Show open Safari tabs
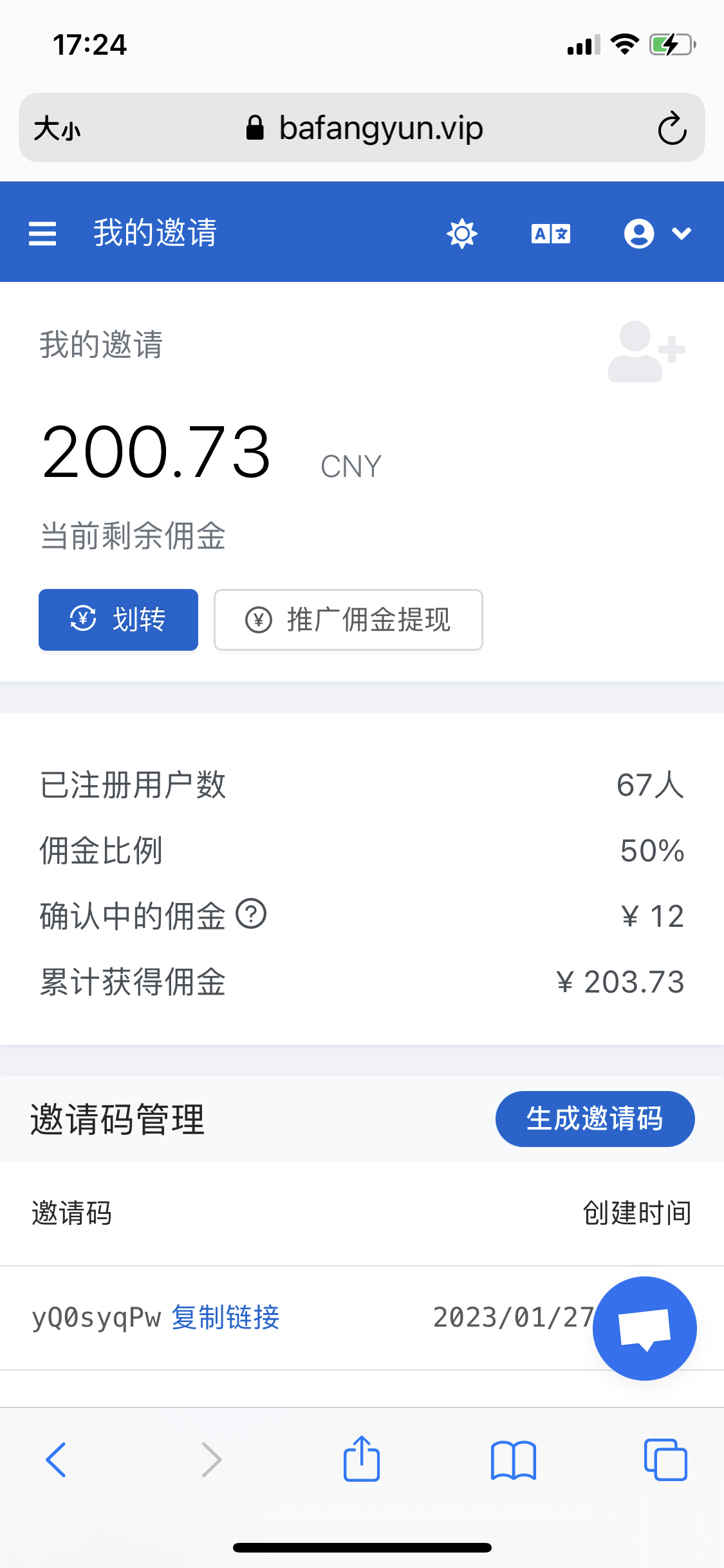Image resolution: width=724 pixels, height=1568 pixels. [665, 1459]
